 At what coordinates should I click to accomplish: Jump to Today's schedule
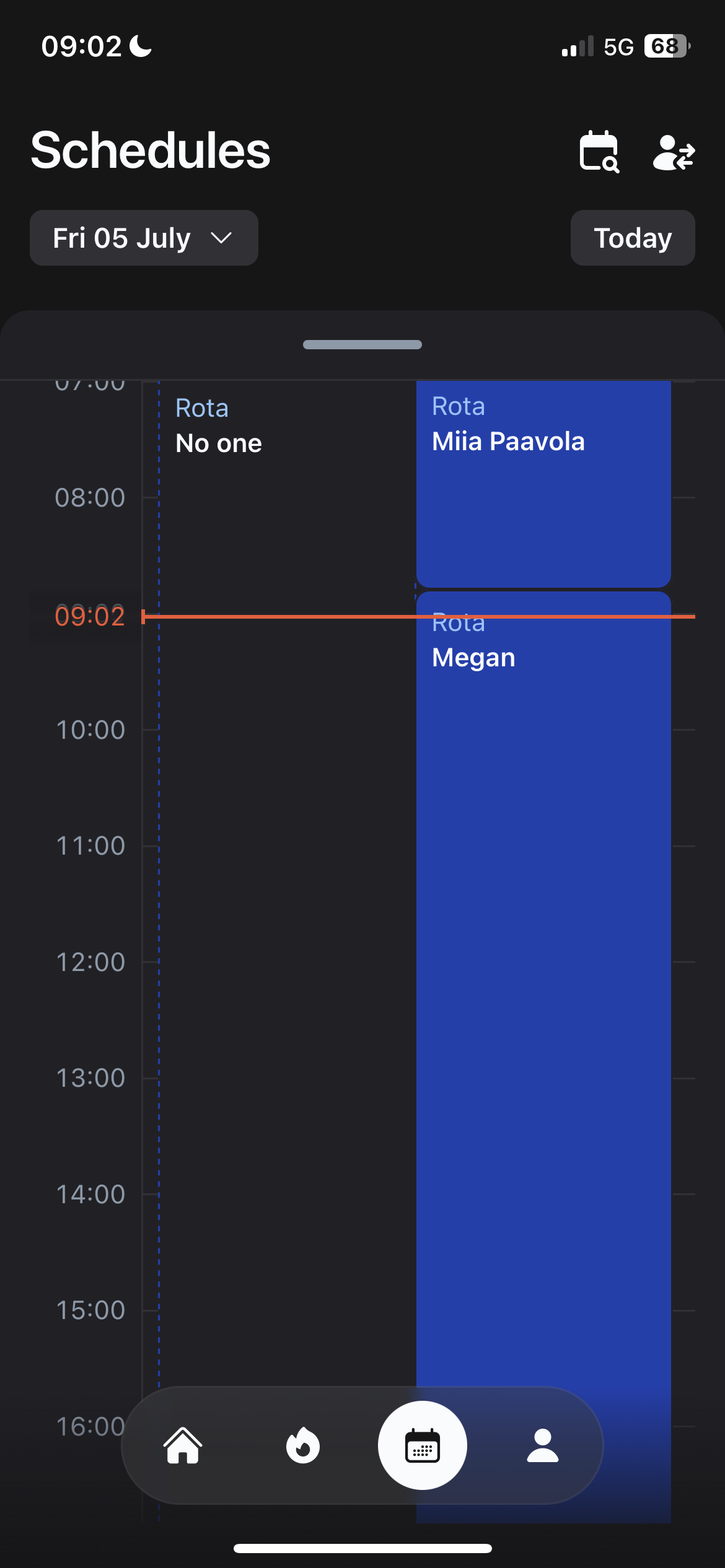[x=632, y=238]
